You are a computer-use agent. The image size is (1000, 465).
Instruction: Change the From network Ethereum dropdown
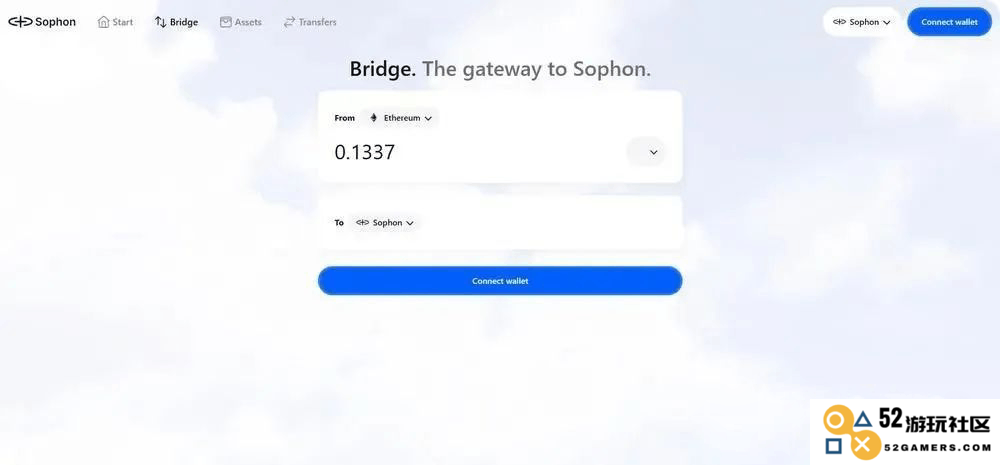pyautogui.click(x=401, y=118)
